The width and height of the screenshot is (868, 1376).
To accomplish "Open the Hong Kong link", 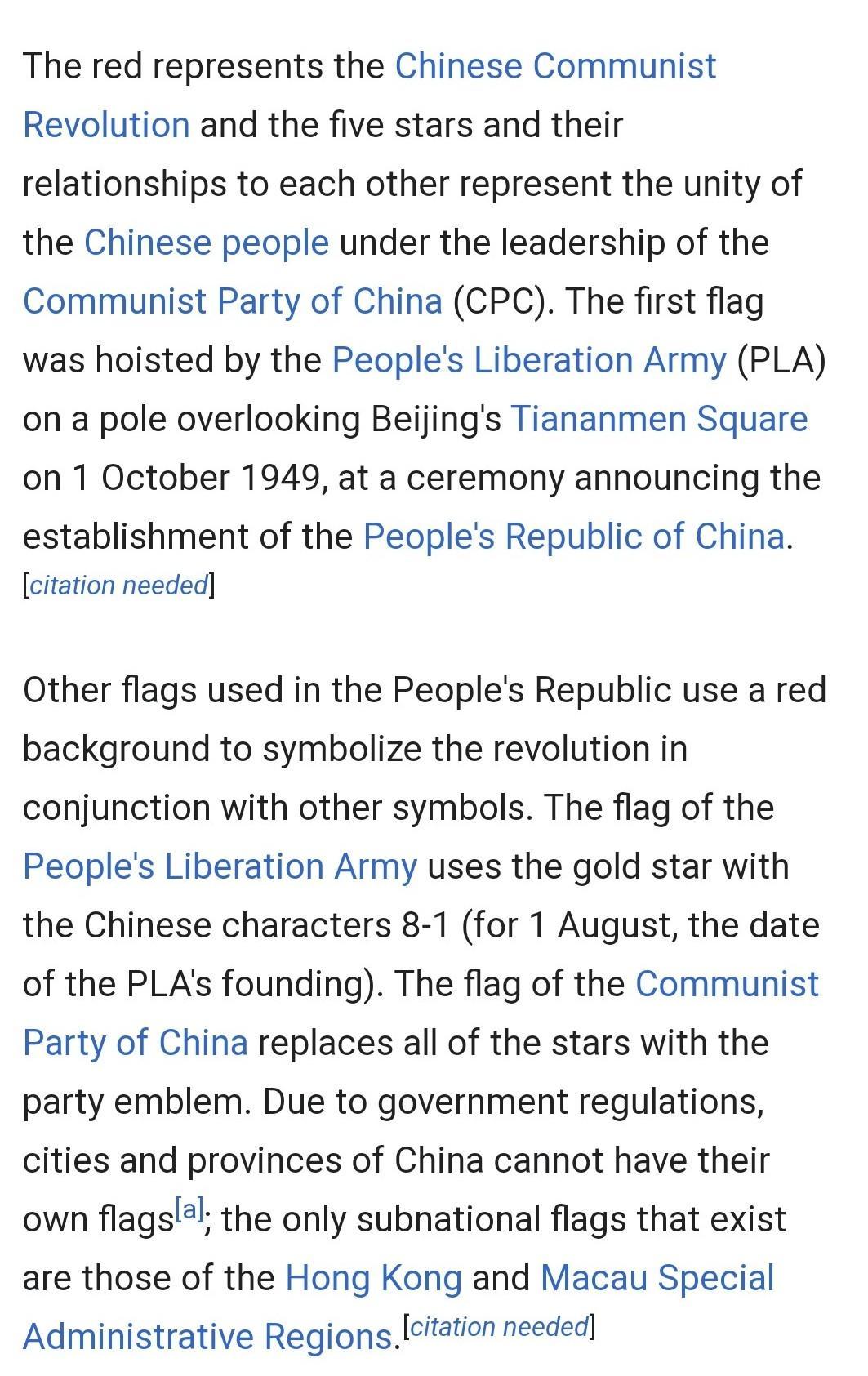I will coord(373,1279).
